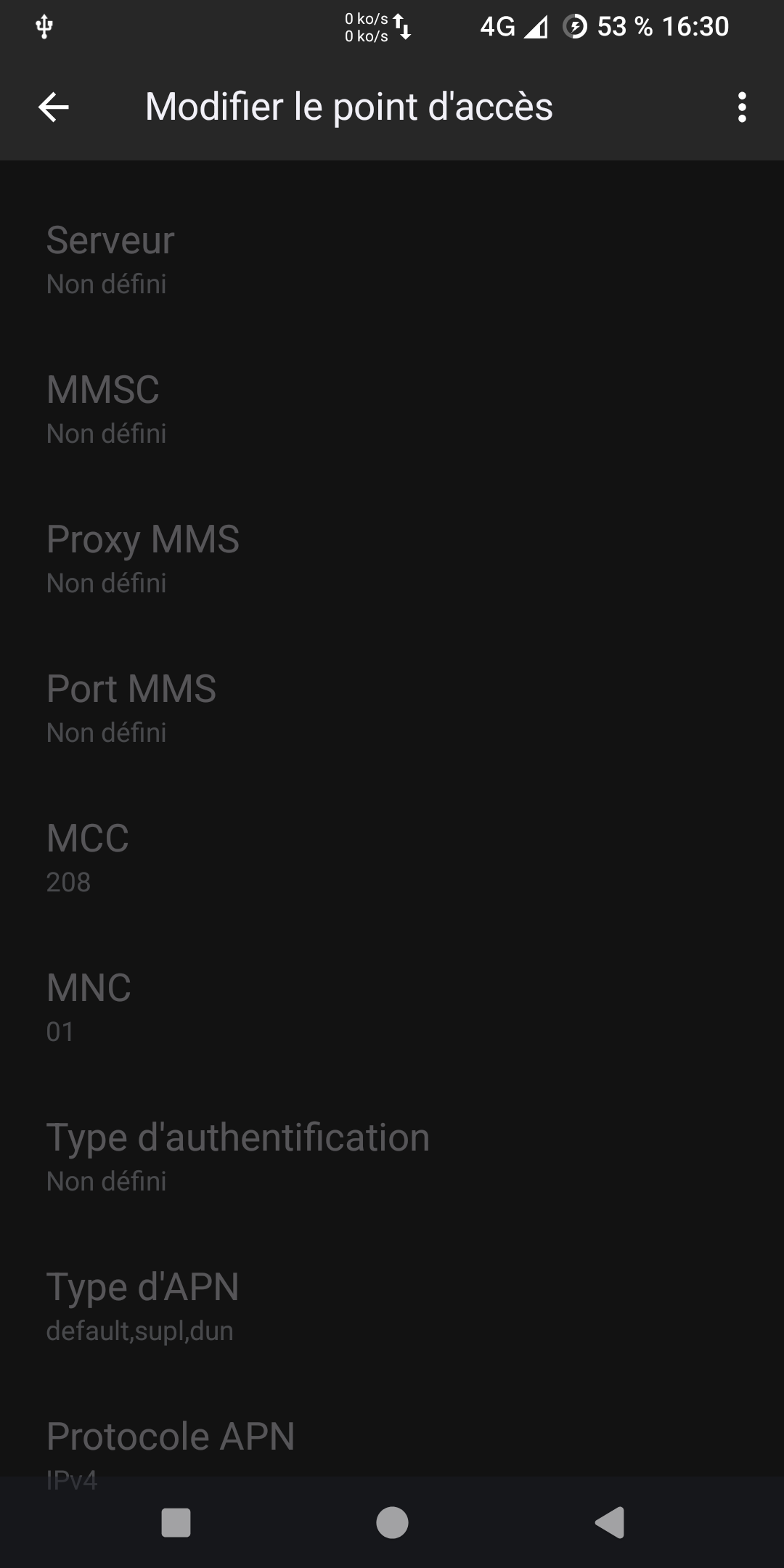
Task: Open the Proxy MMS setting
Action: (x=392, y=559)
